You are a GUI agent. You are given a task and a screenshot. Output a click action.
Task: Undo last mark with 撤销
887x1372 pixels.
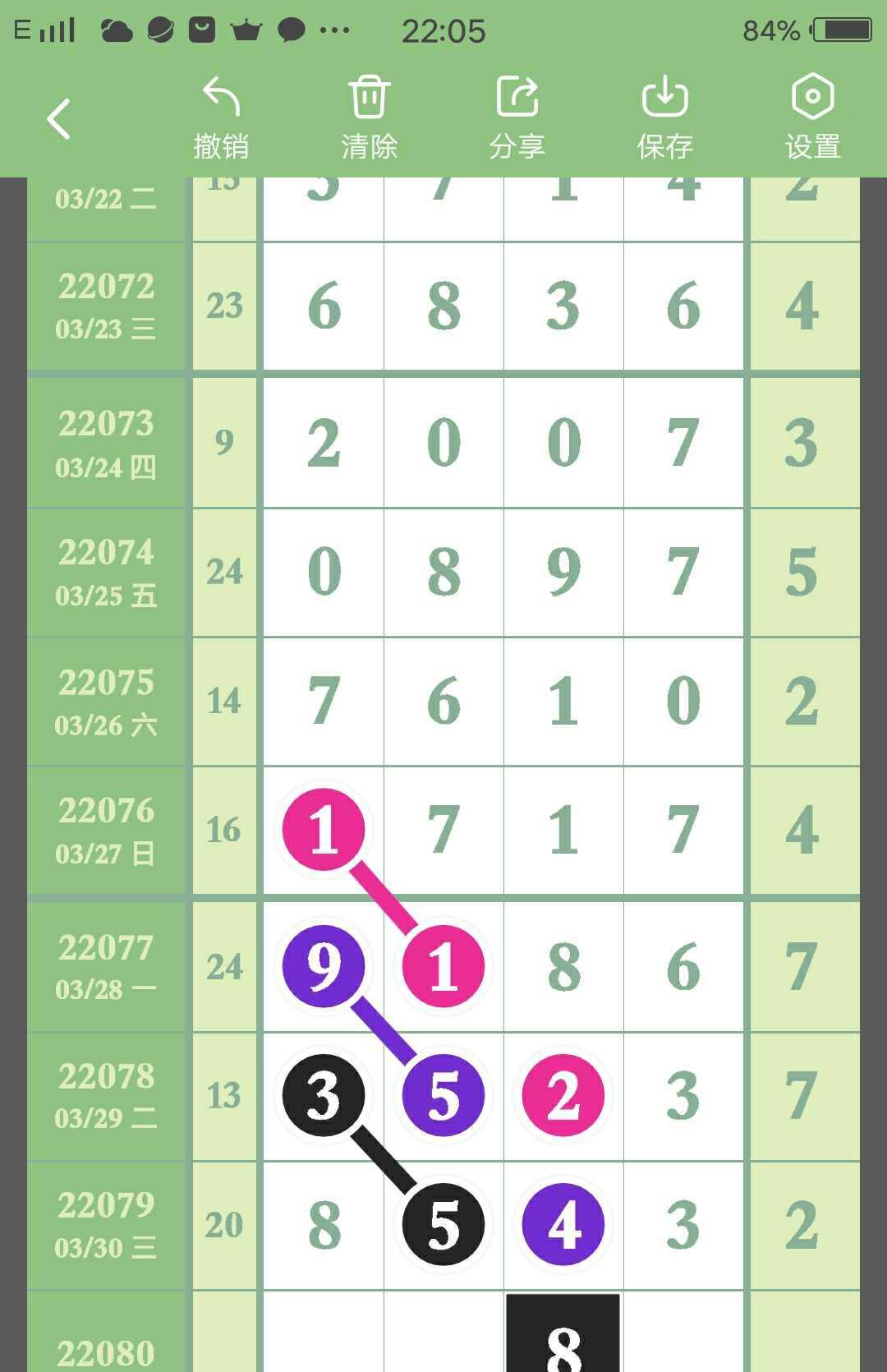click(221, 117)
